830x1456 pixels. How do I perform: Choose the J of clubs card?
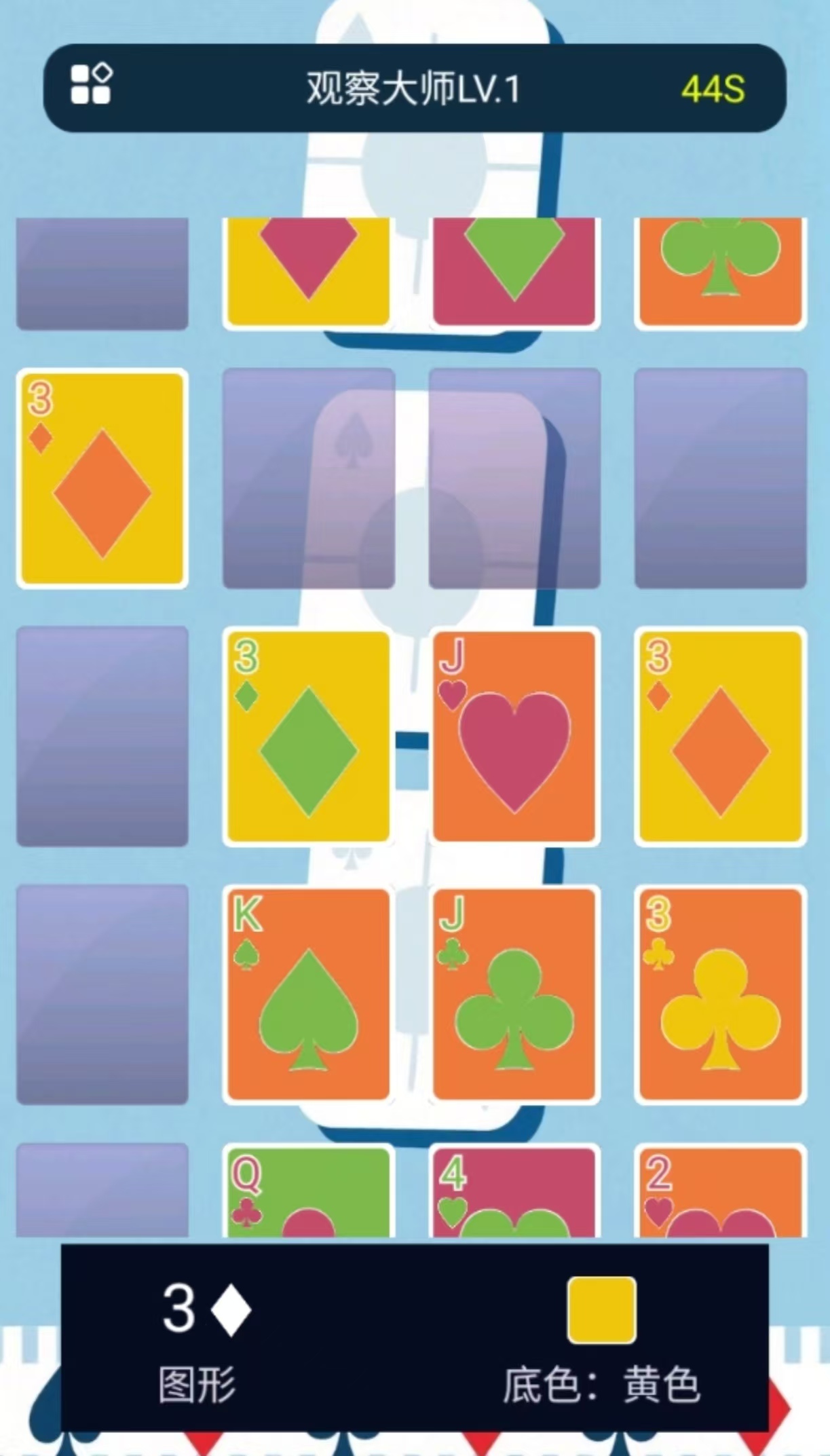pos(514,994)
